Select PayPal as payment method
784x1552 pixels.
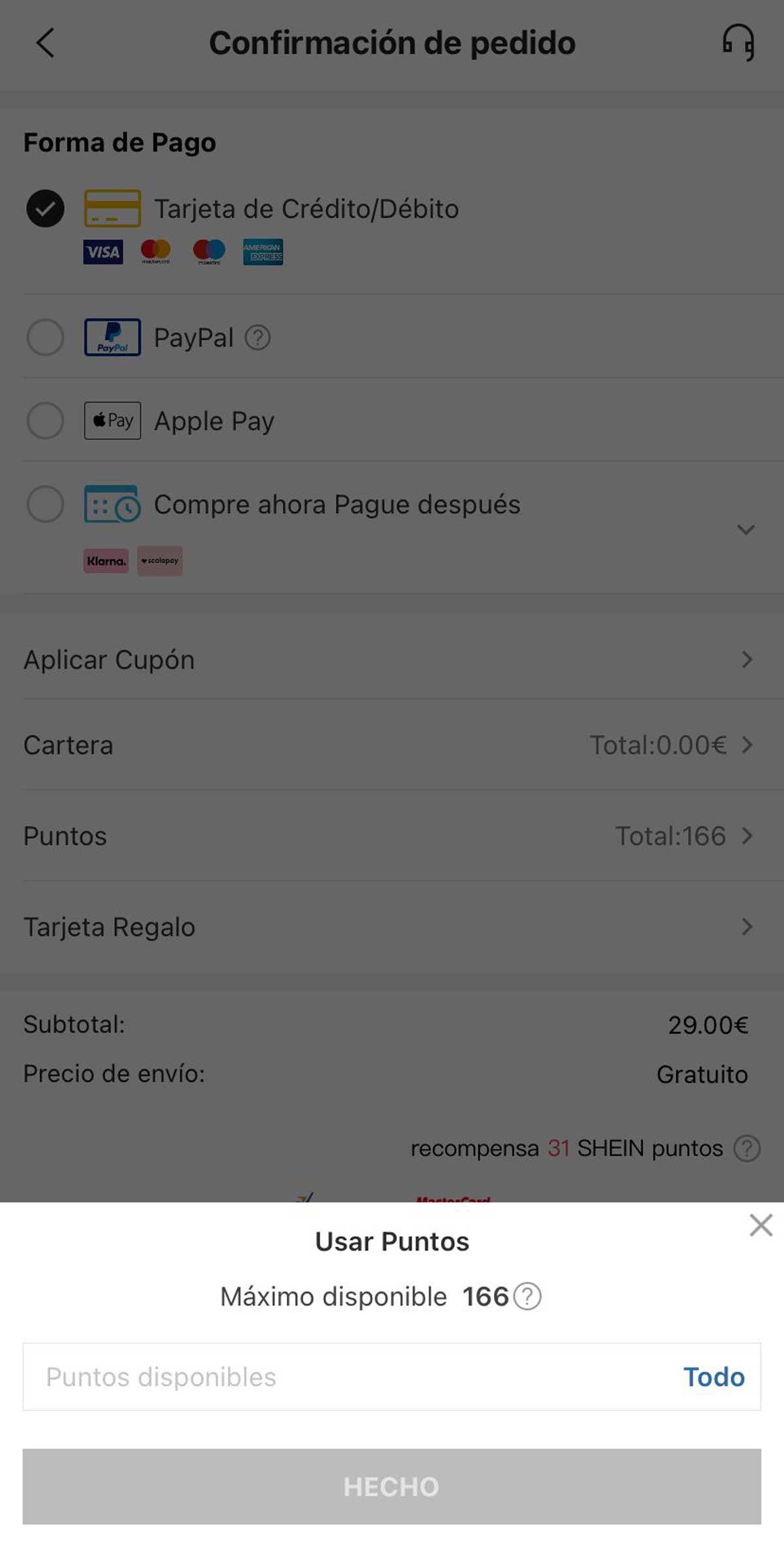[x=45, y=337]
